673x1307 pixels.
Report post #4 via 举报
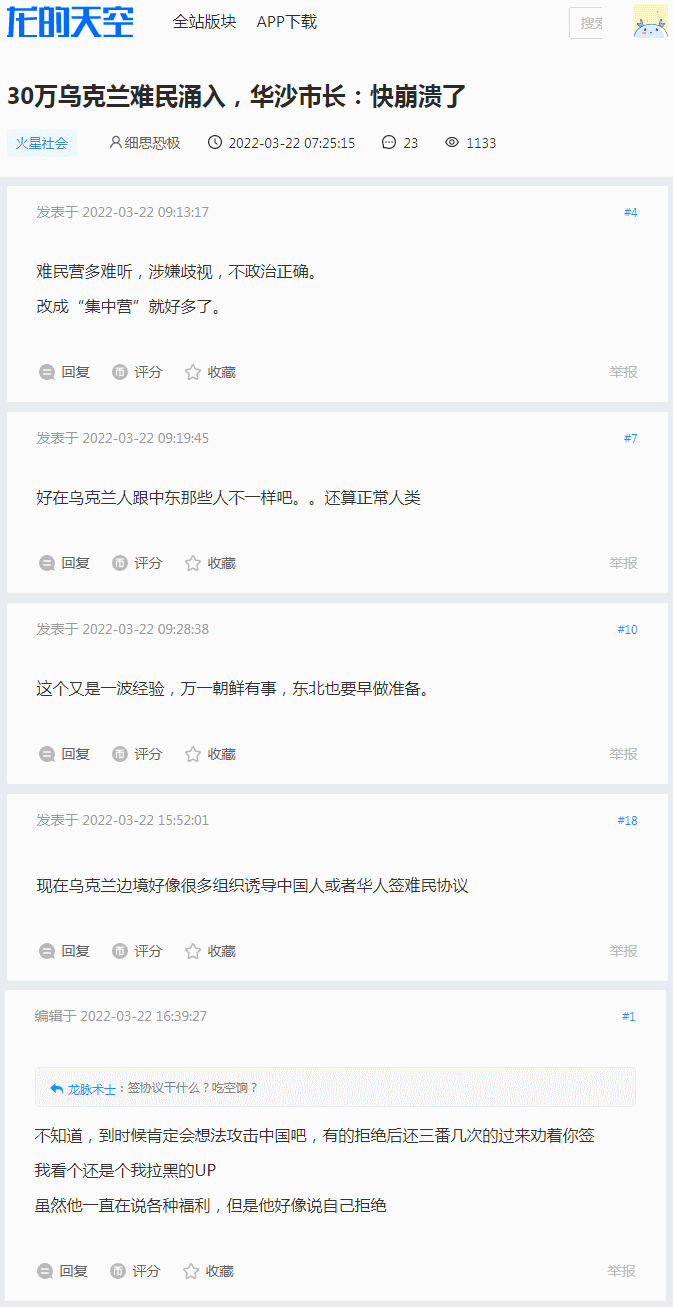pos(623,372)
